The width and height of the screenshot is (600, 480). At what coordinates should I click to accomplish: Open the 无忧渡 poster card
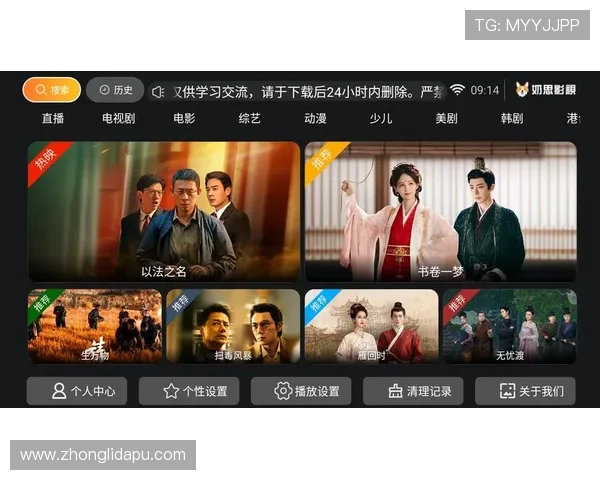coord(509,326)
